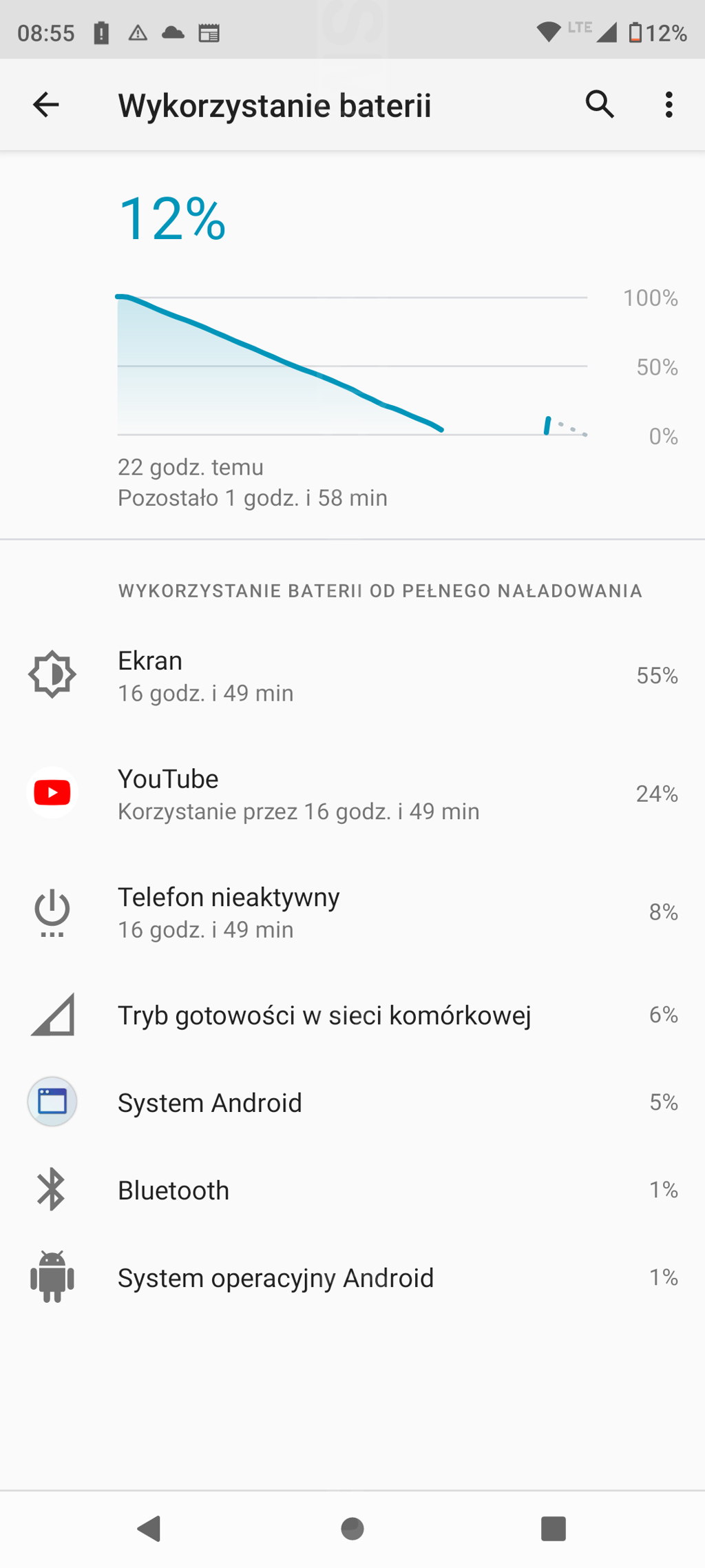The width and height of the screenshot is (705, 1568).
Task: Select the Telefon nieaktywny entry
Action: pos(352,912)
